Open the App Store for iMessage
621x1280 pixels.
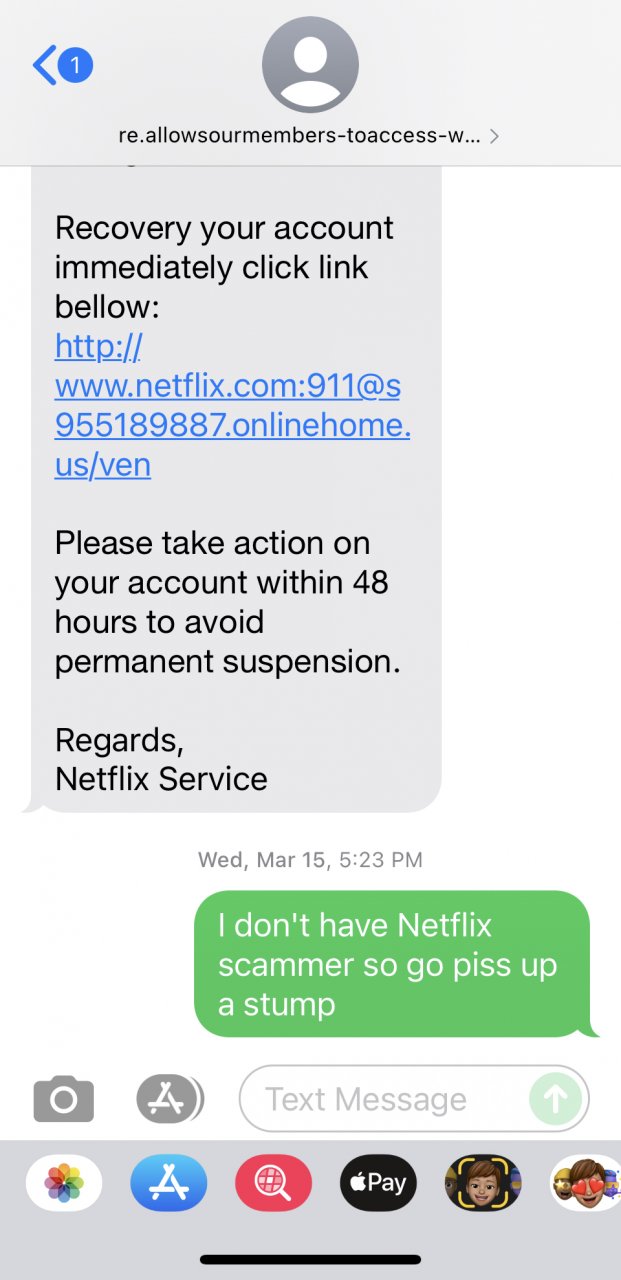(x=169, y=1183)
